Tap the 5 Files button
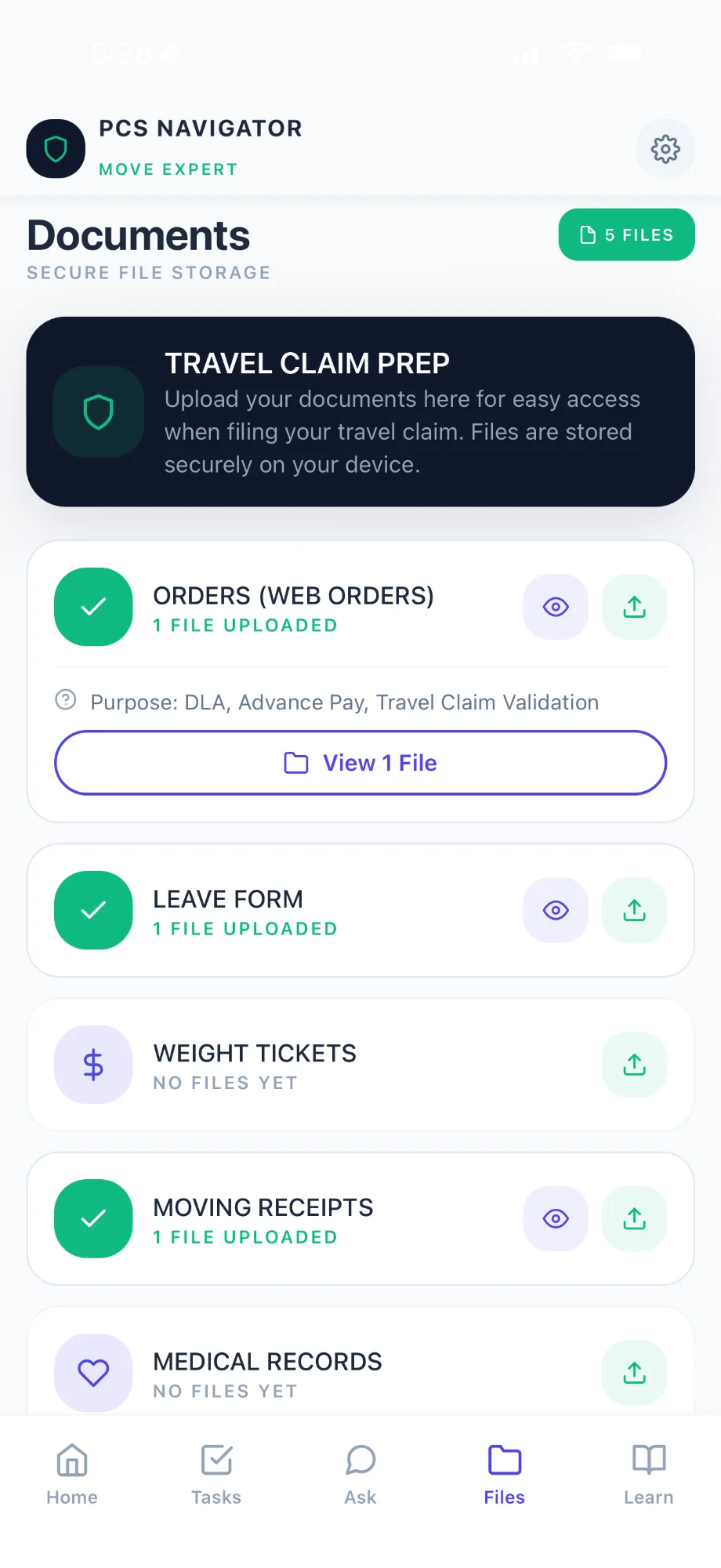 coord(626,234)
